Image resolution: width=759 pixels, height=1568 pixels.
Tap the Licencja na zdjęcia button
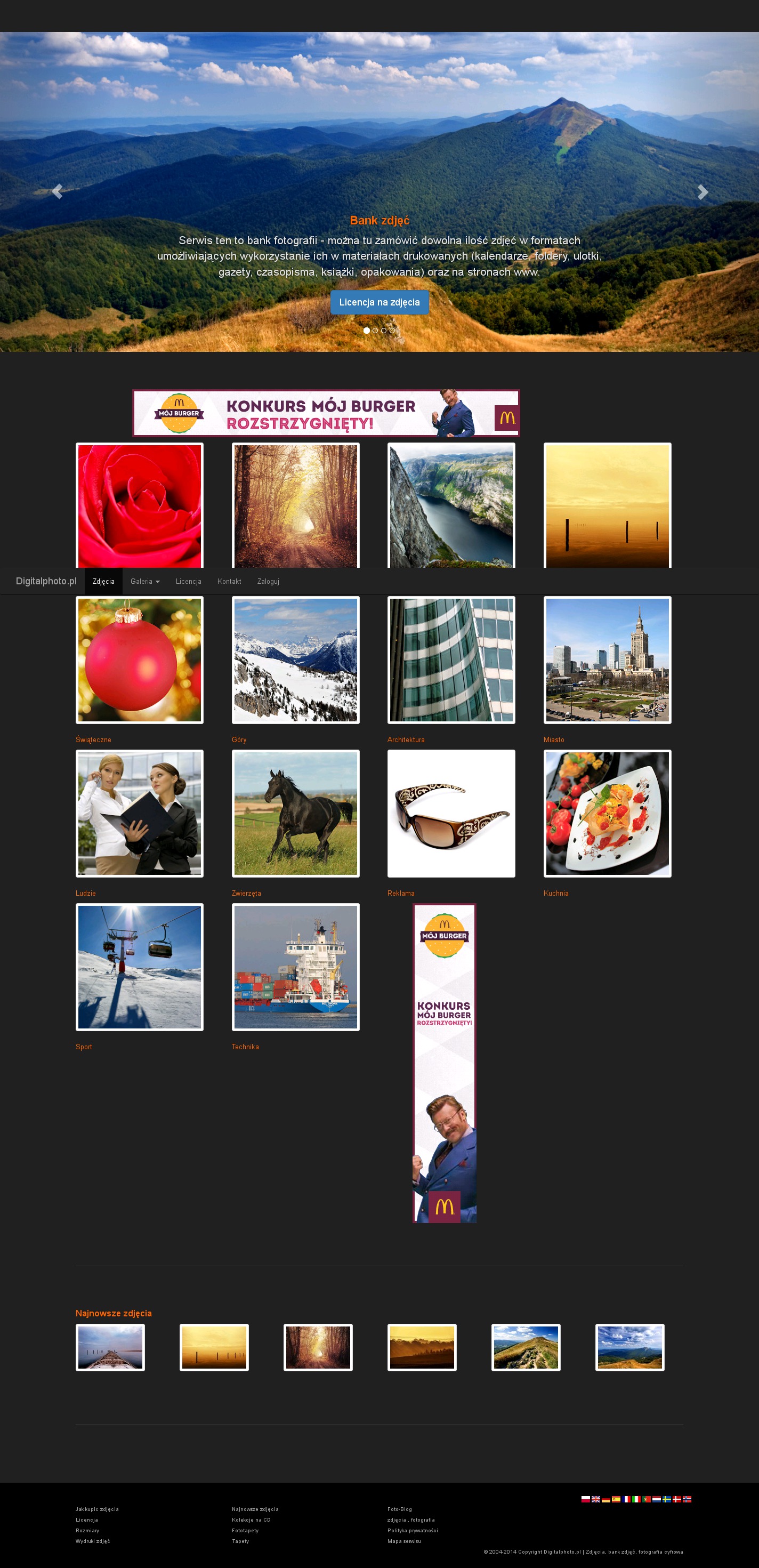pyautogui.click(x=379, y=302)
